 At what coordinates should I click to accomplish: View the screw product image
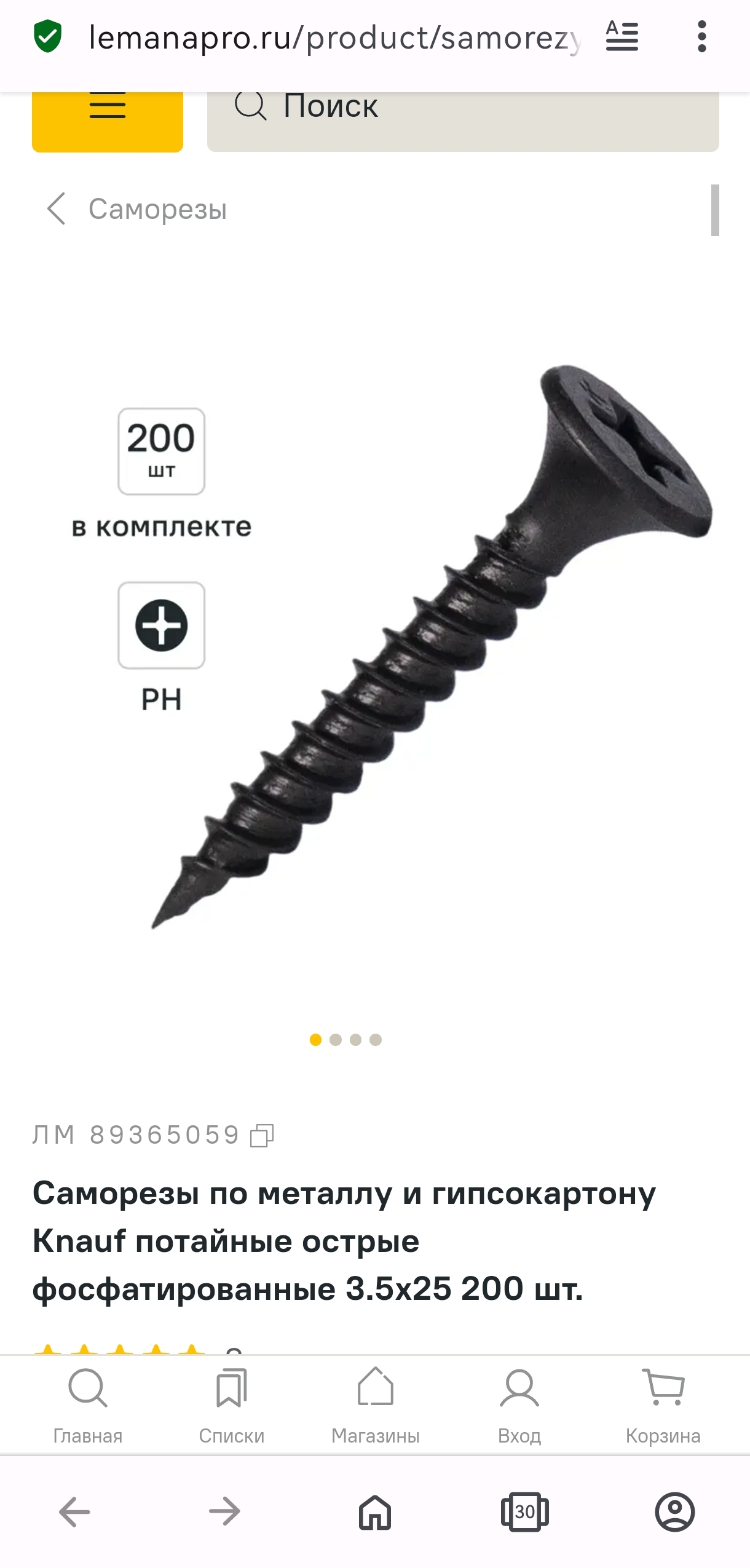430,646
